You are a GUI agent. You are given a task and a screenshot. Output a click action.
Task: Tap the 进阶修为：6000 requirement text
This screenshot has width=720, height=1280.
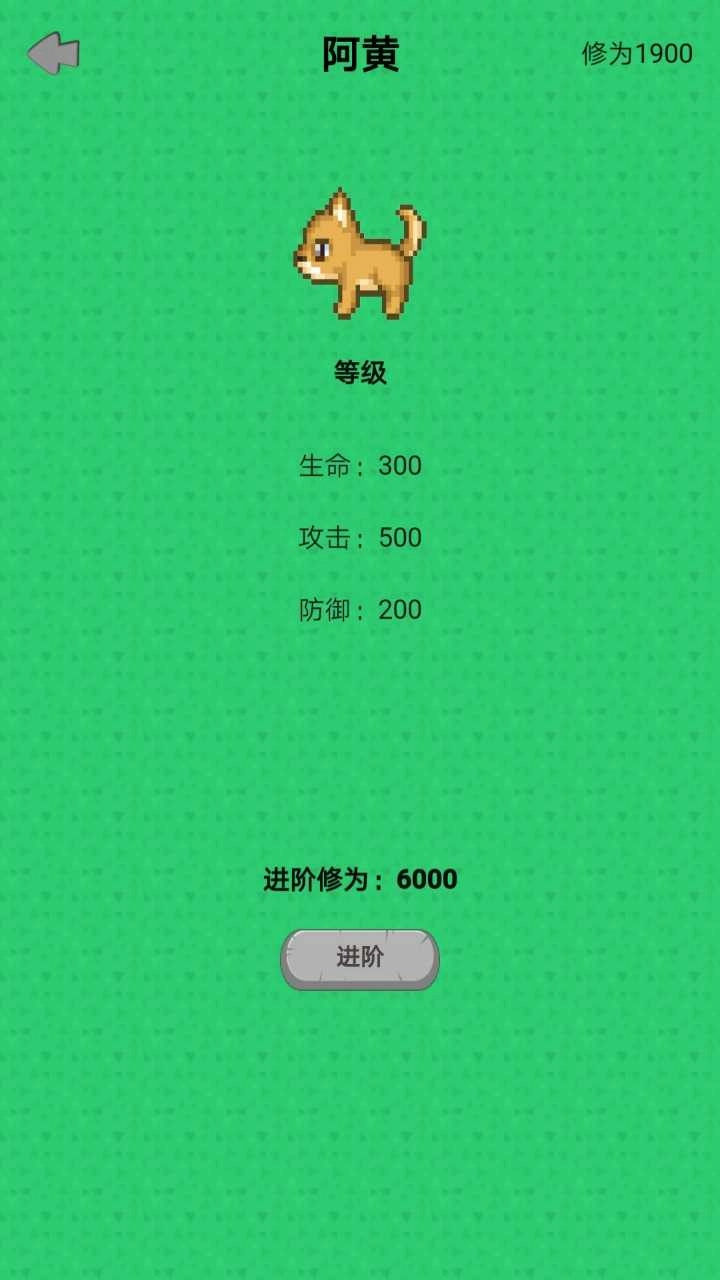tap(357, 878)
